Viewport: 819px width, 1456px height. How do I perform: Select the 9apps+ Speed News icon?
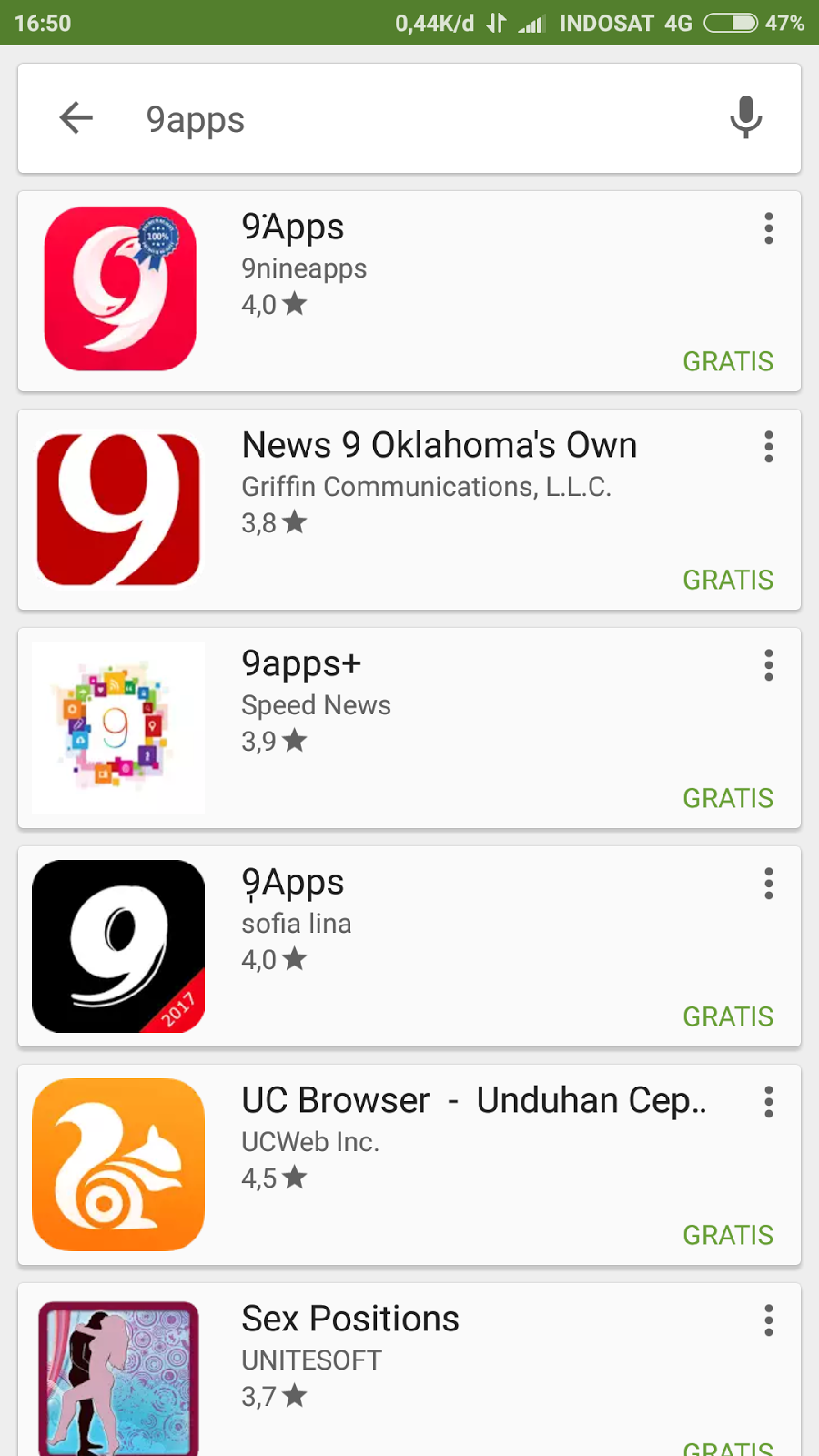[x=117, y=726]
